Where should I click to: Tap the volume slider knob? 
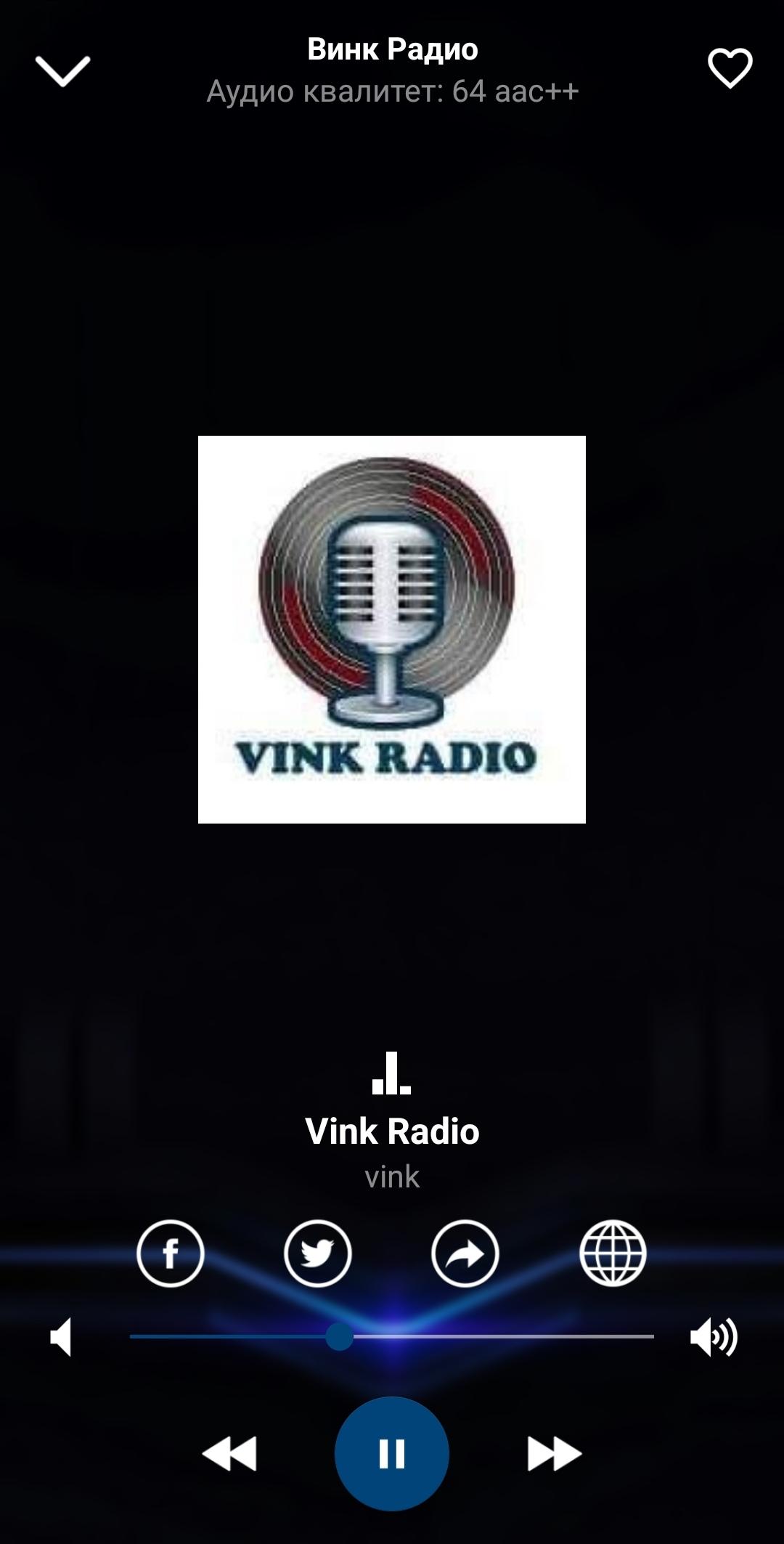click(x=339, y=1336)
